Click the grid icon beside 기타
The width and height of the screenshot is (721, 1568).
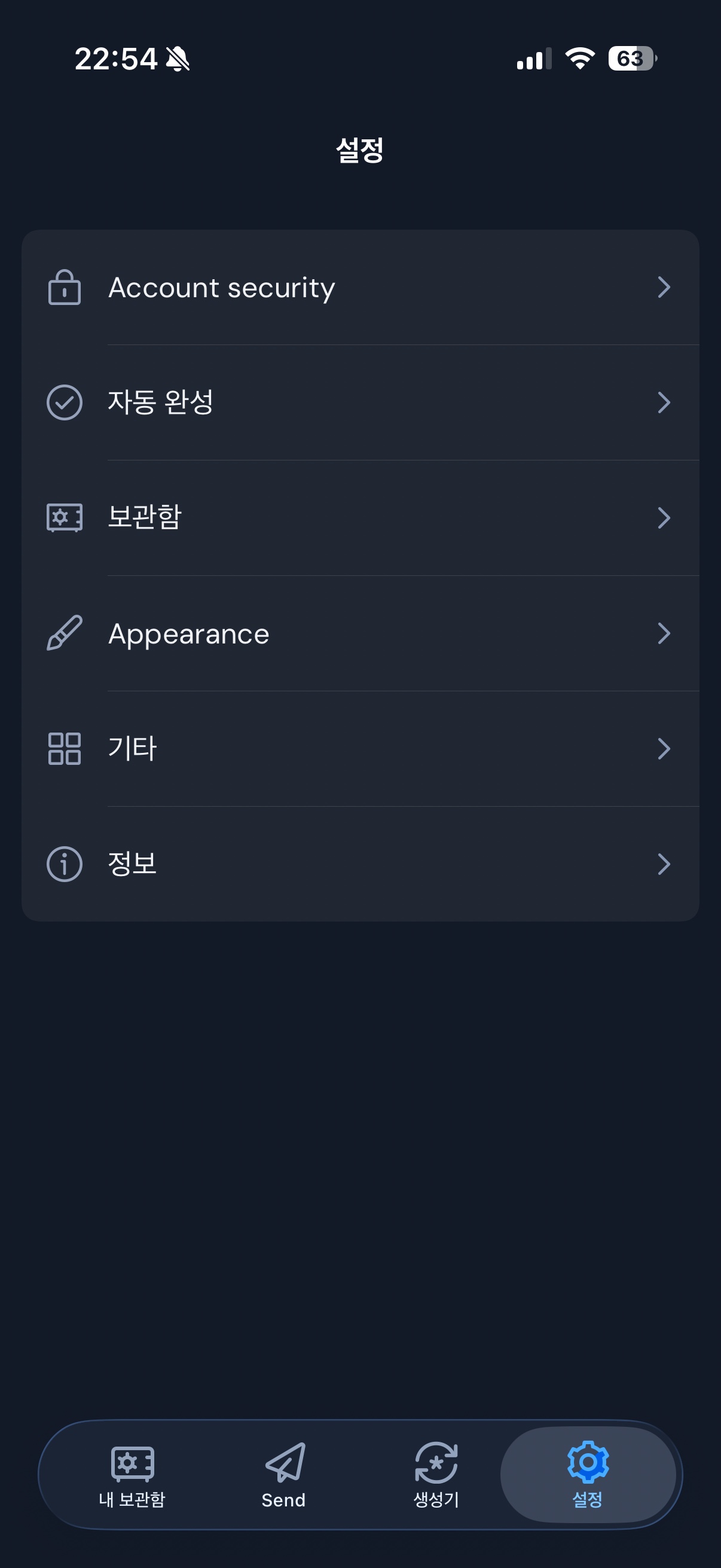pos(64,749)
